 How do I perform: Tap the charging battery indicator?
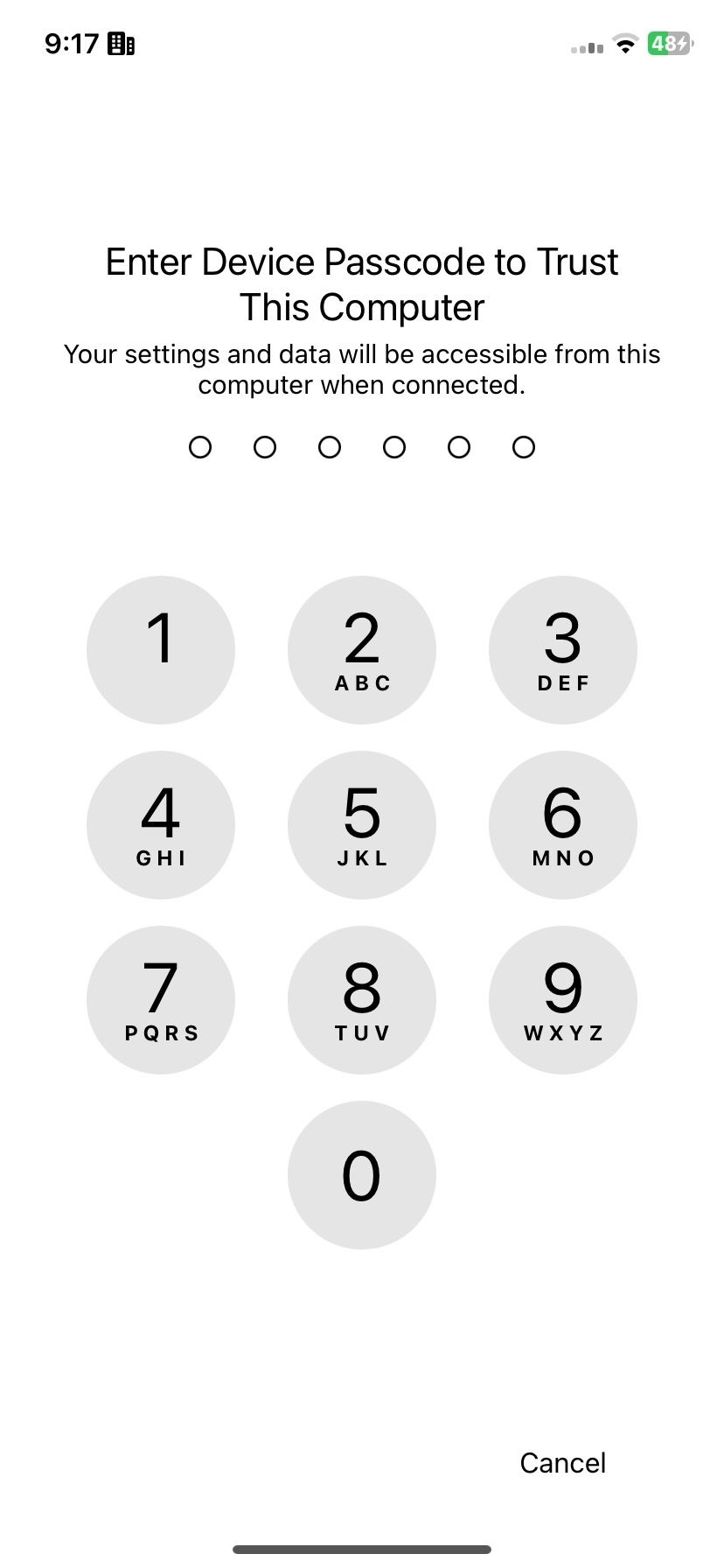(x=669, y=42)
